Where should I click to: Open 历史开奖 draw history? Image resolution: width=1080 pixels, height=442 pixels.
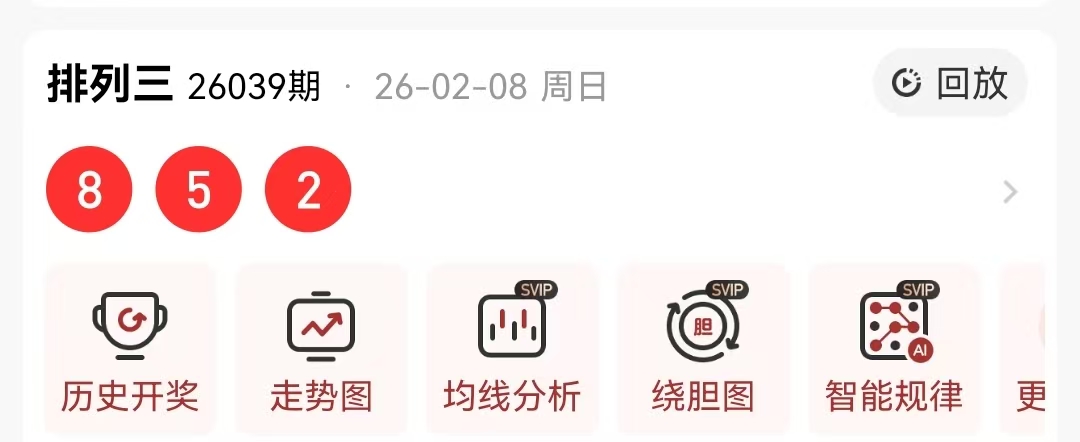pos(130,350)
